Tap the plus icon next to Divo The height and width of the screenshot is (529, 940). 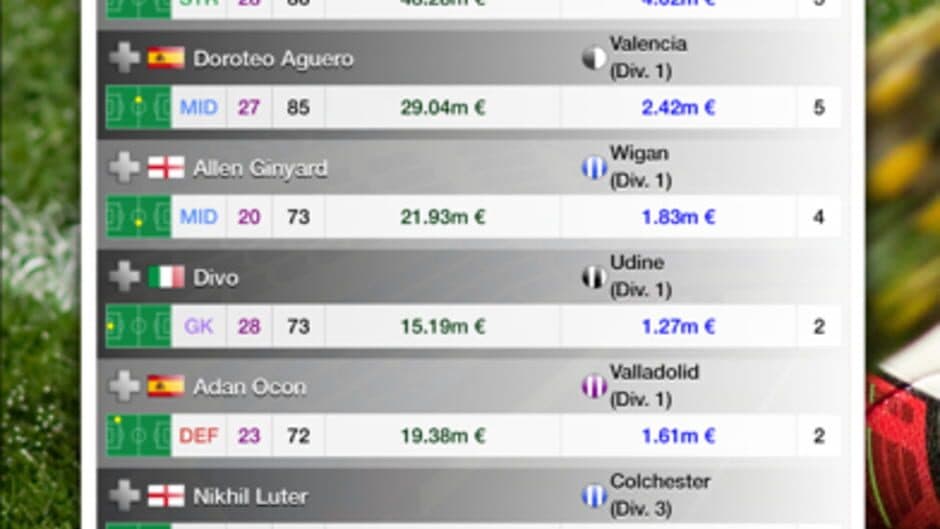[124, 277]
